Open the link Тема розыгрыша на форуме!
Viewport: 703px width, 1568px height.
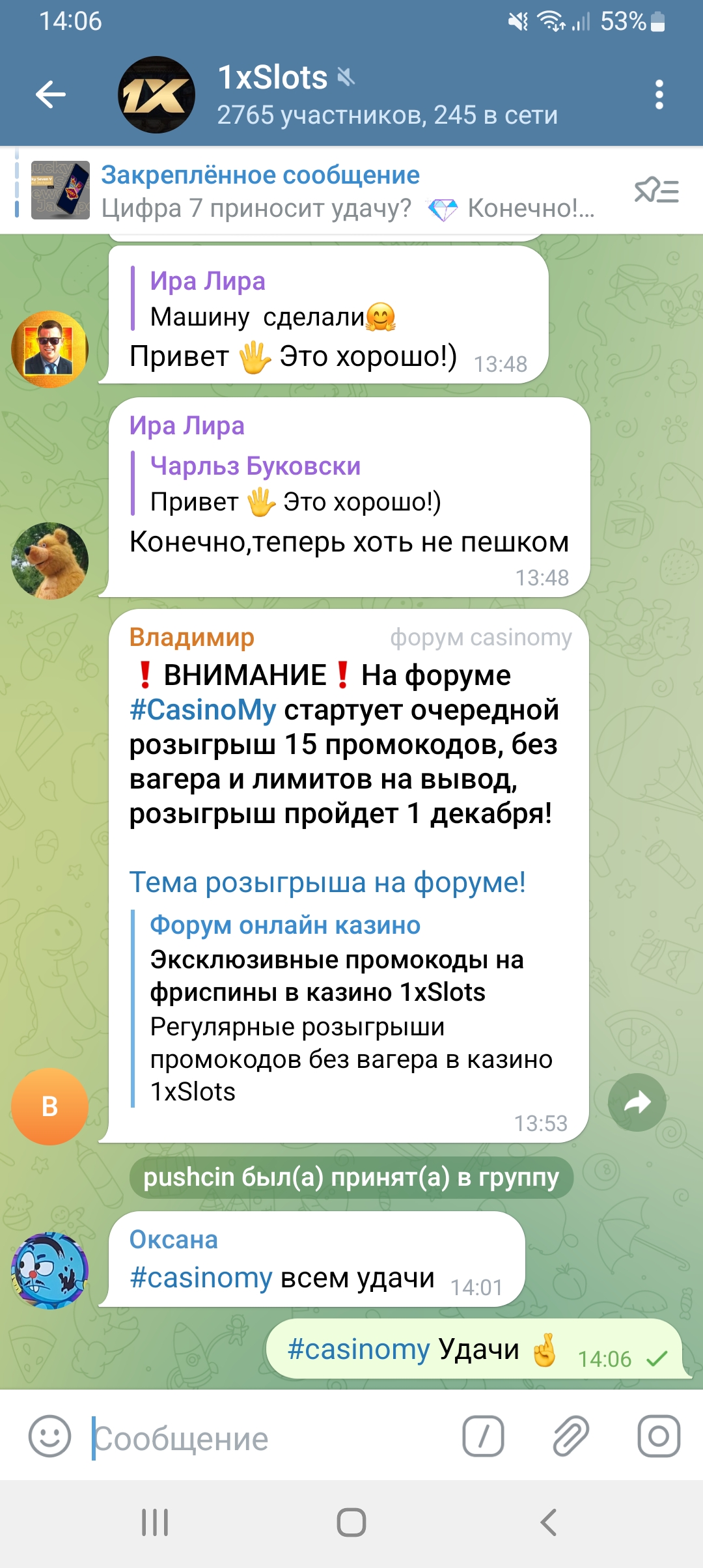[327, 882]
